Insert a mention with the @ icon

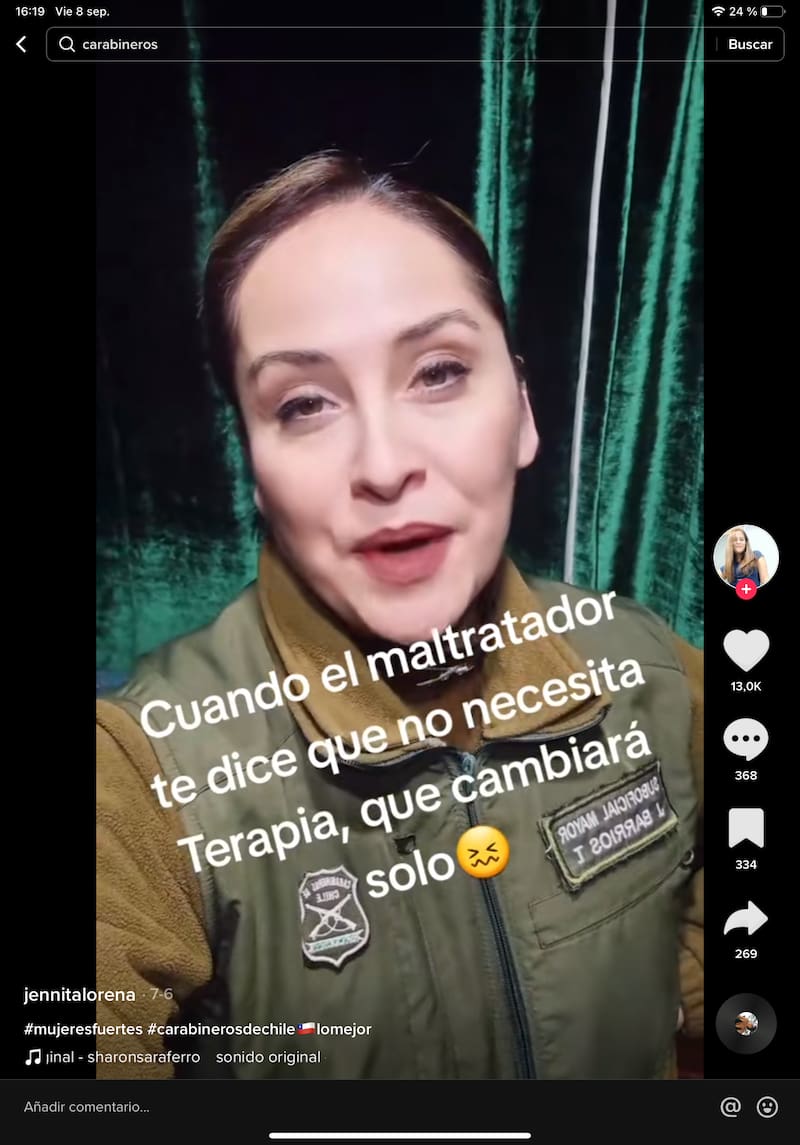(730, 1107)
